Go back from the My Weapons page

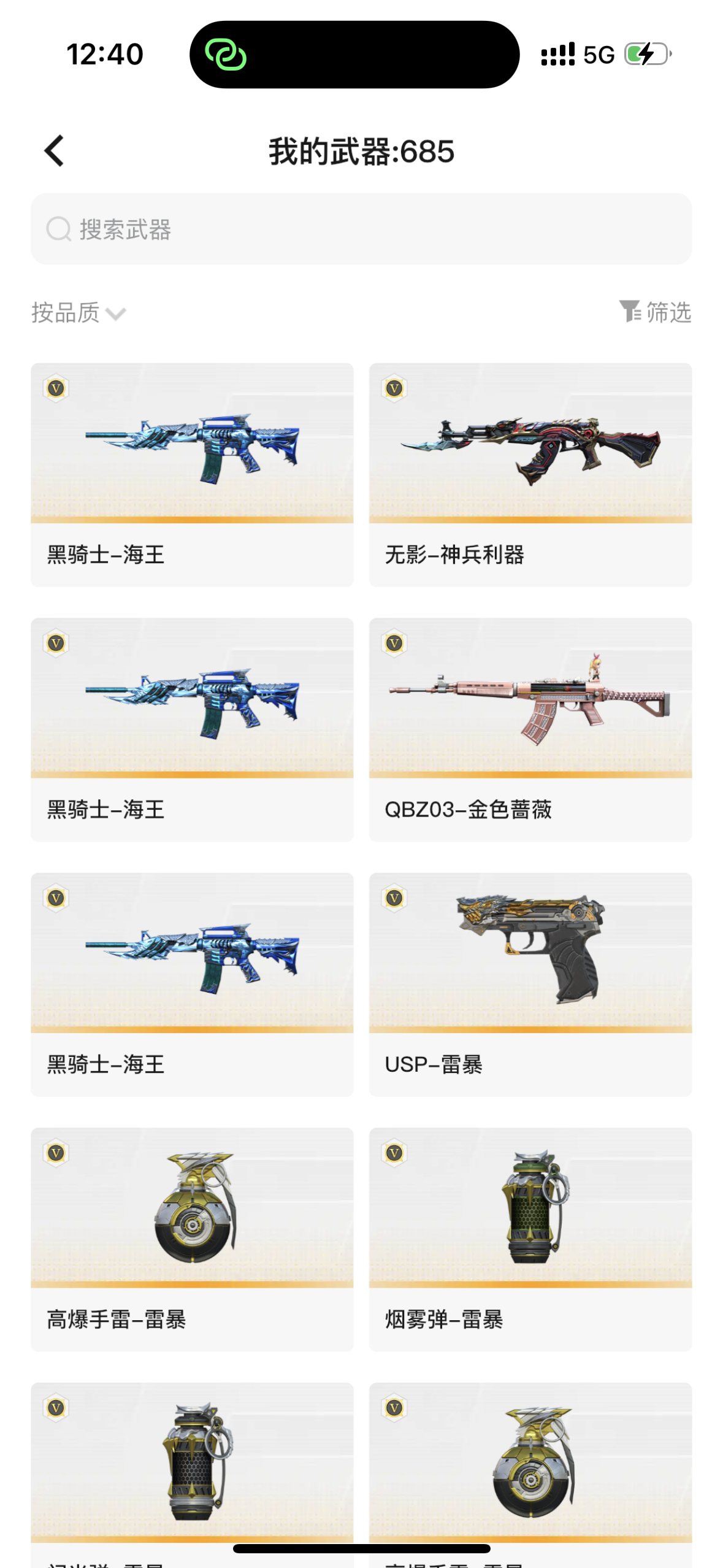[54, 151]
